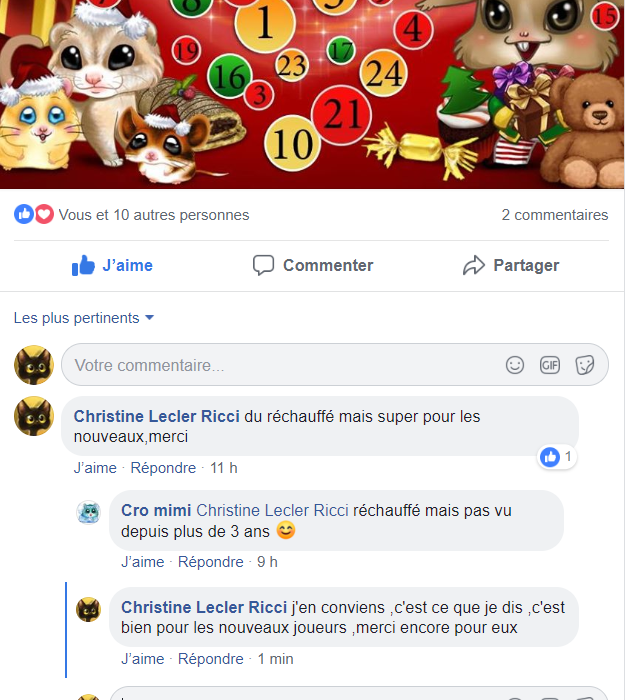Like the comment posted 11 h ago
The width and height of the screenshot is (625, 700).
click(95, 468)
